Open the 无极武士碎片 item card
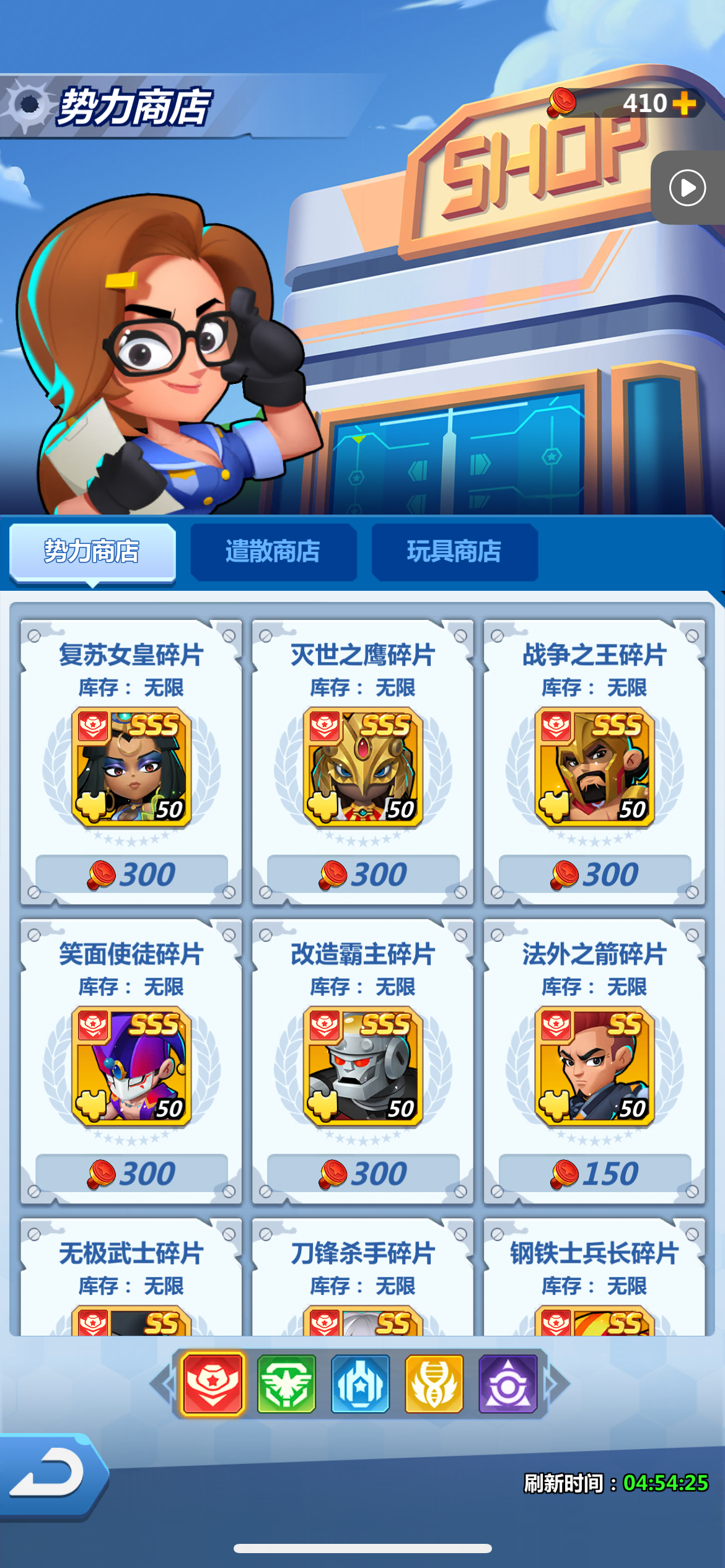This screenshot has width=725, height=1568. coord(131,1276)
